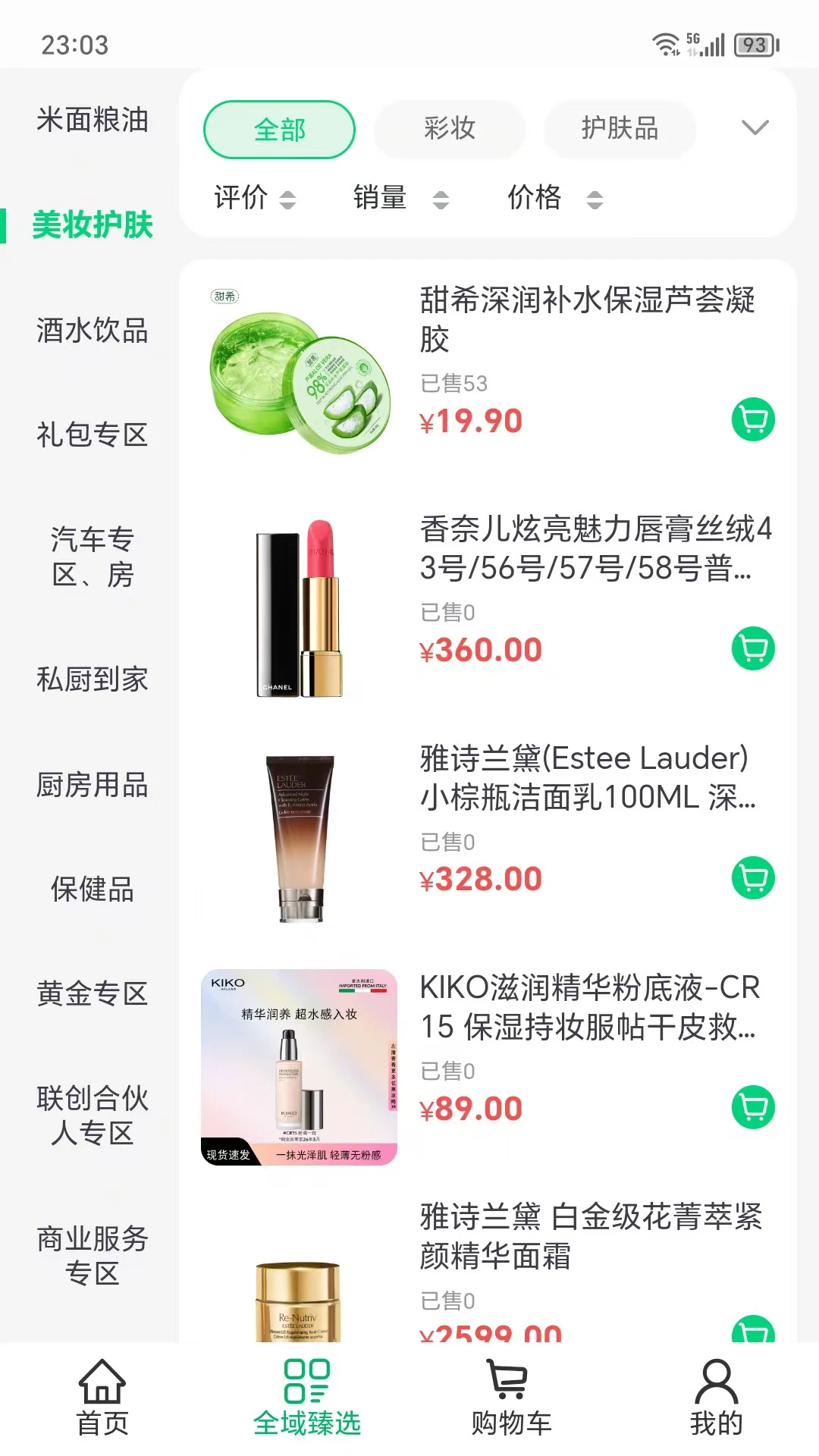Switch to the 黄金专区 category
Image resolution: width=819 pixels, height=1456 pixels.
(93, 993)
